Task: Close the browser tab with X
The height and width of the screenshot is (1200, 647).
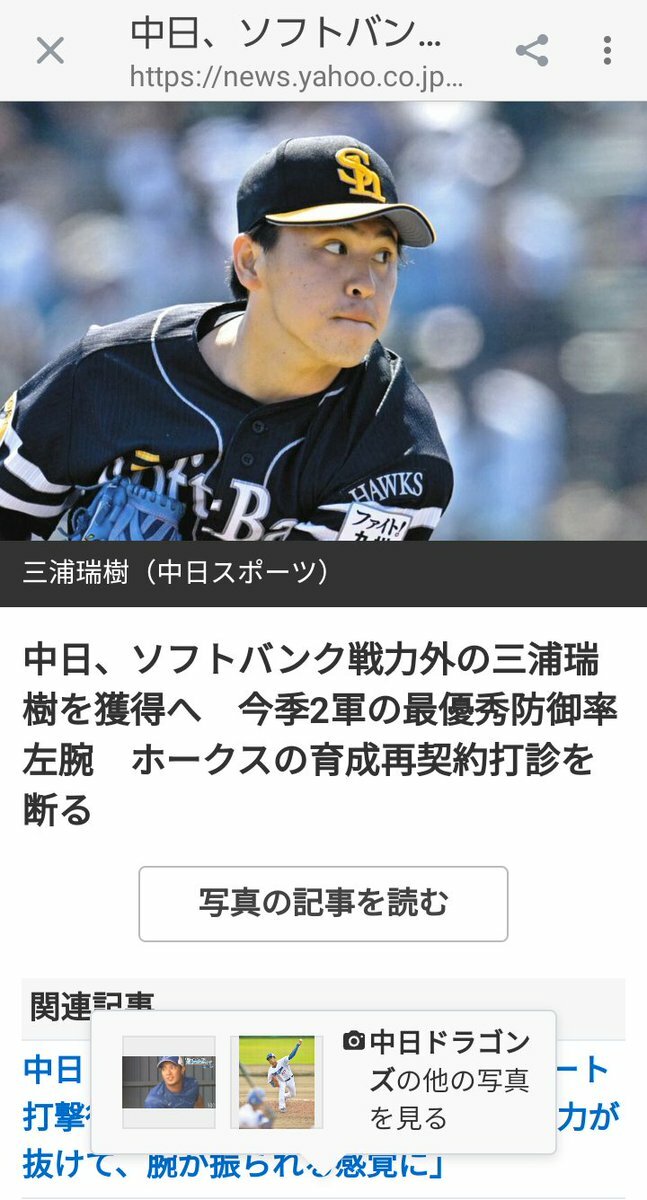Action: point(50,50)
